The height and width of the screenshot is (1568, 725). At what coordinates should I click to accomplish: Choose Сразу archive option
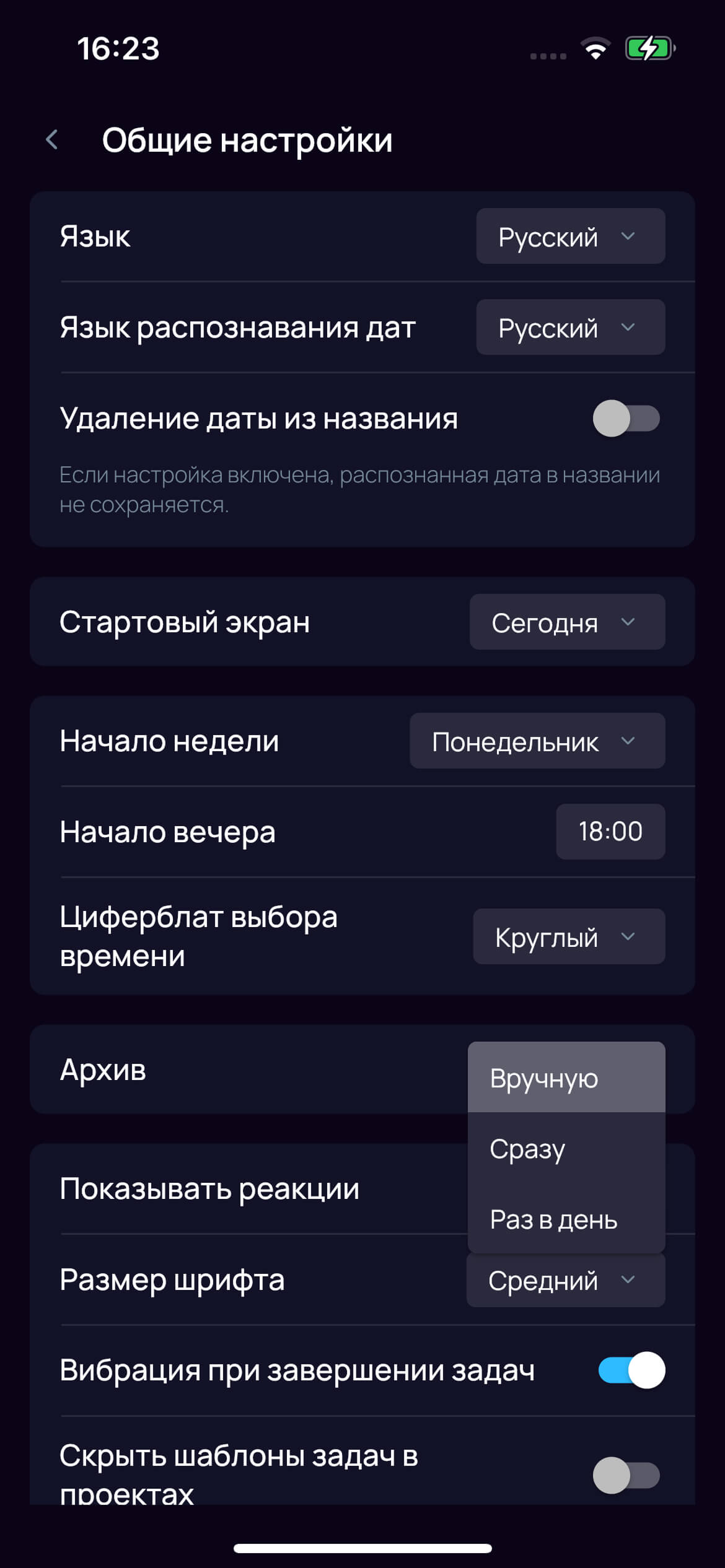tap(566, 1149)
